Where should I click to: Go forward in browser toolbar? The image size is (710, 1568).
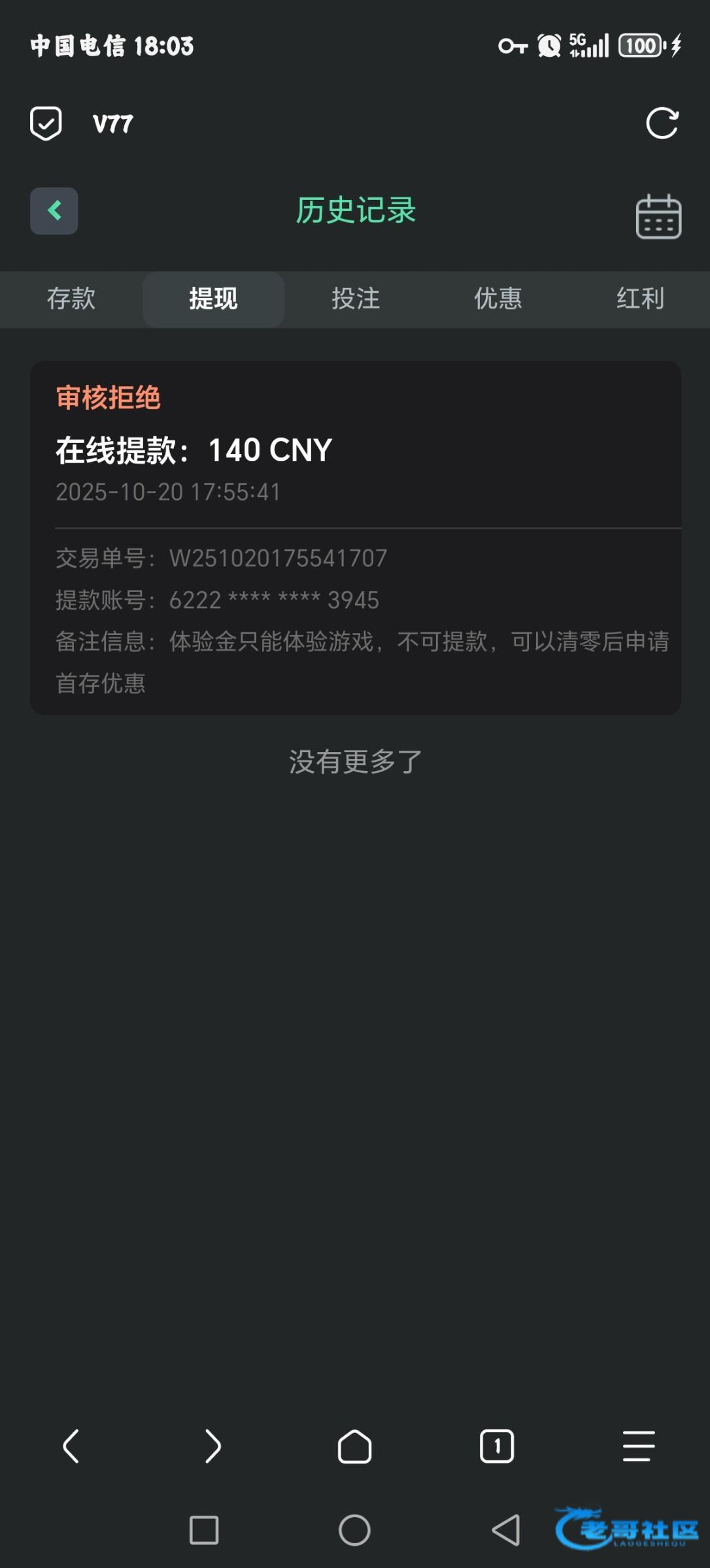pyautogui.click(x=213, y=1446)
